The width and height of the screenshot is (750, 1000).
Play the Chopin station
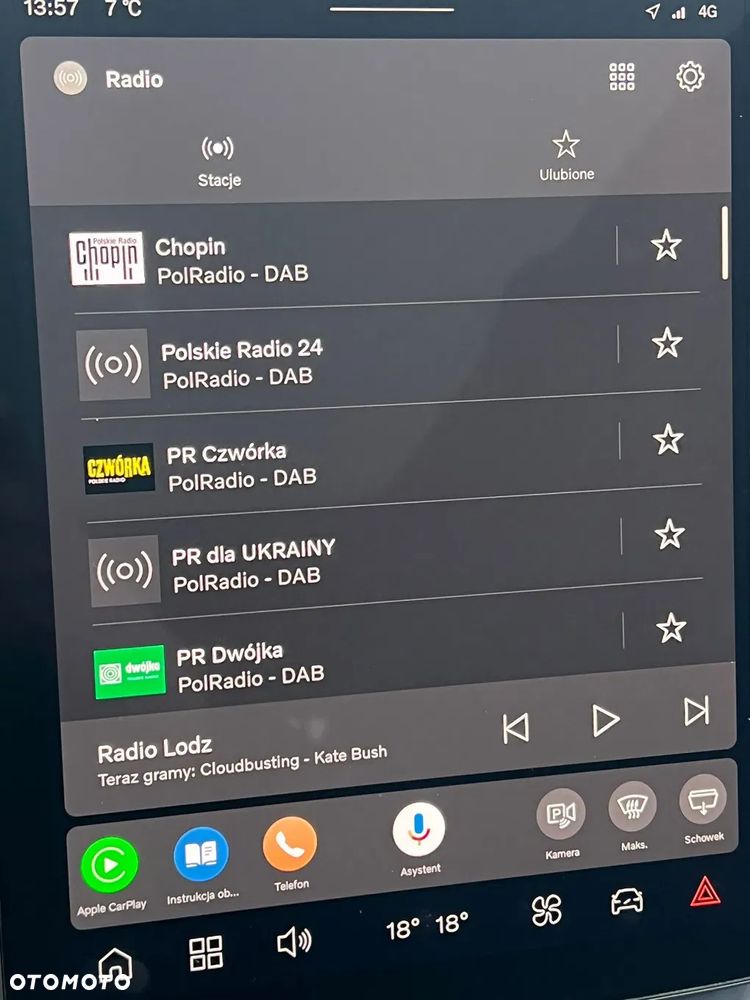point(300,259)
